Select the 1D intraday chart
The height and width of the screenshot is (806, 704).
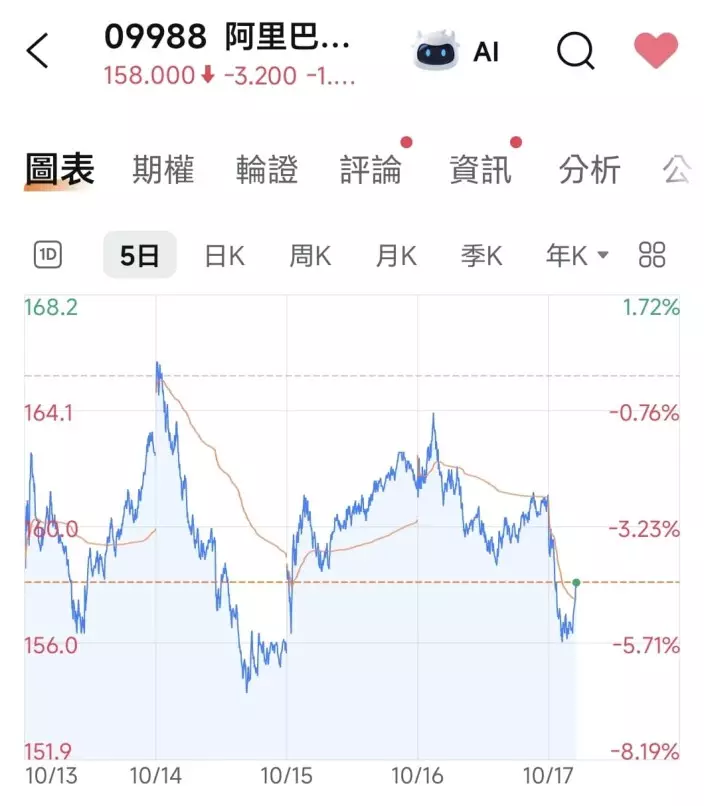pyautogui.click(x=48, y=255)
